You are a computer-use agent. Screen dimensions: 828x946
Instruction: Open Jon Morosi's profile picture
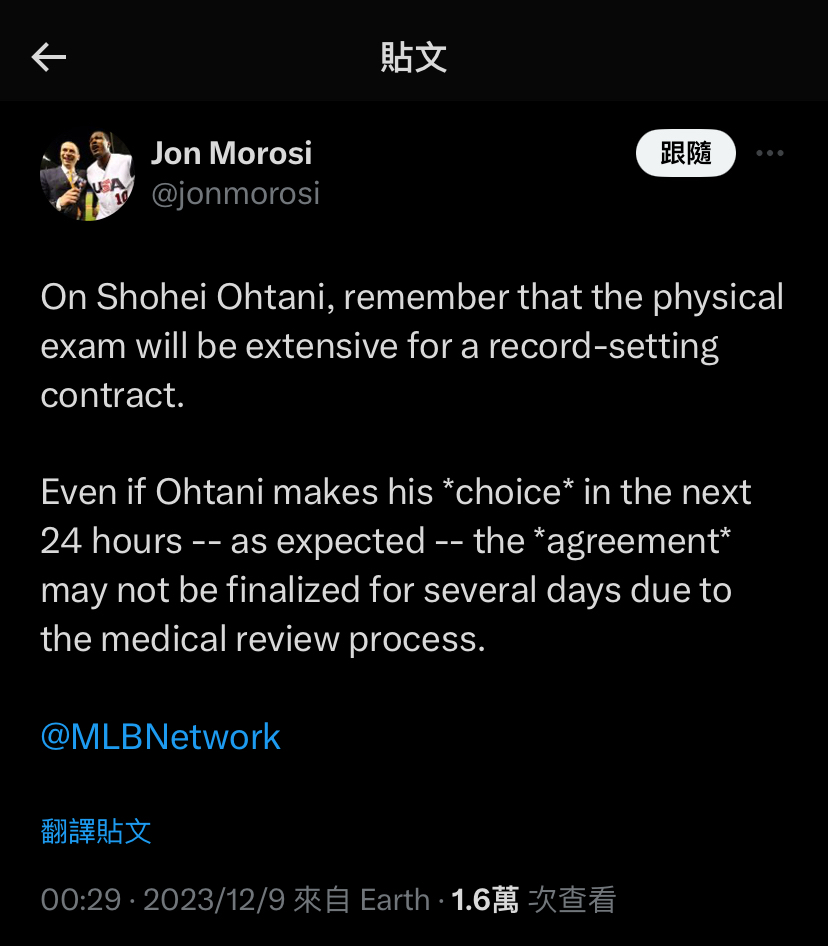[87, 175]
